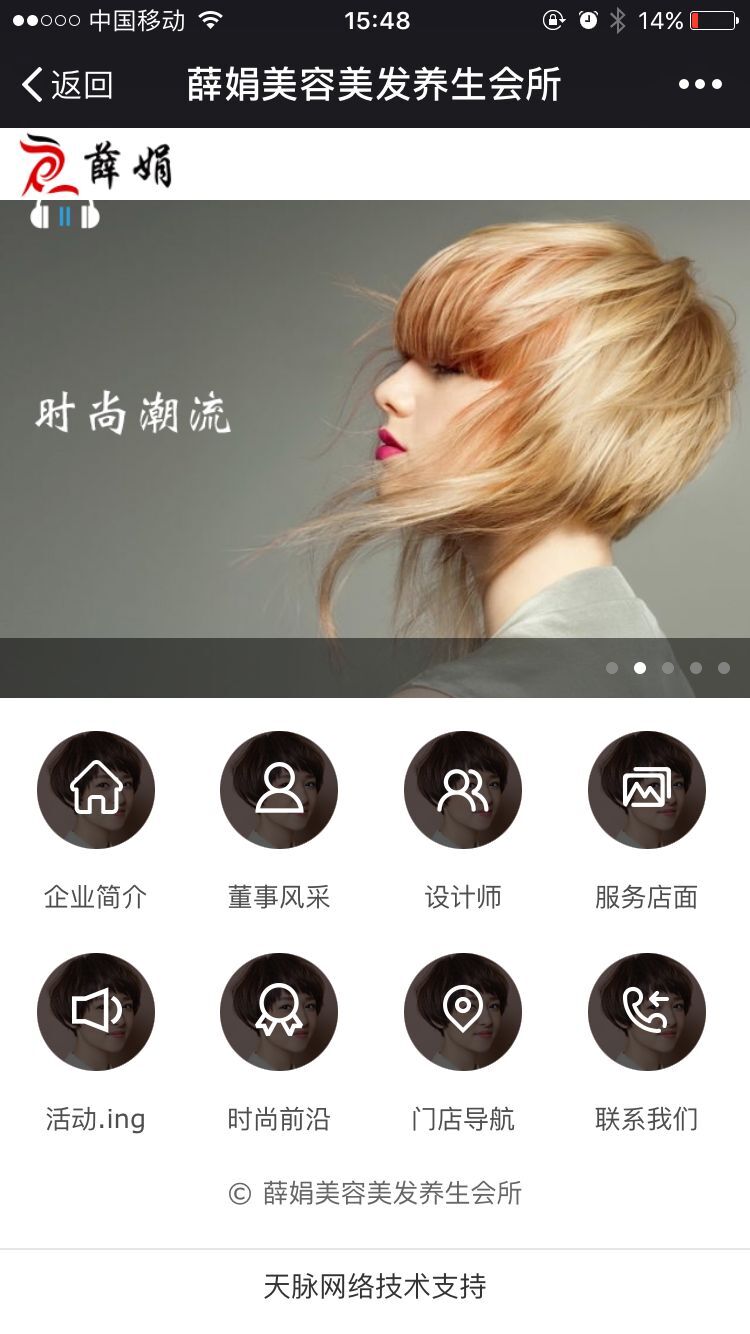750x1334 pixels.
Task: View 董事风采 section
Action: (x=279, y=790)
